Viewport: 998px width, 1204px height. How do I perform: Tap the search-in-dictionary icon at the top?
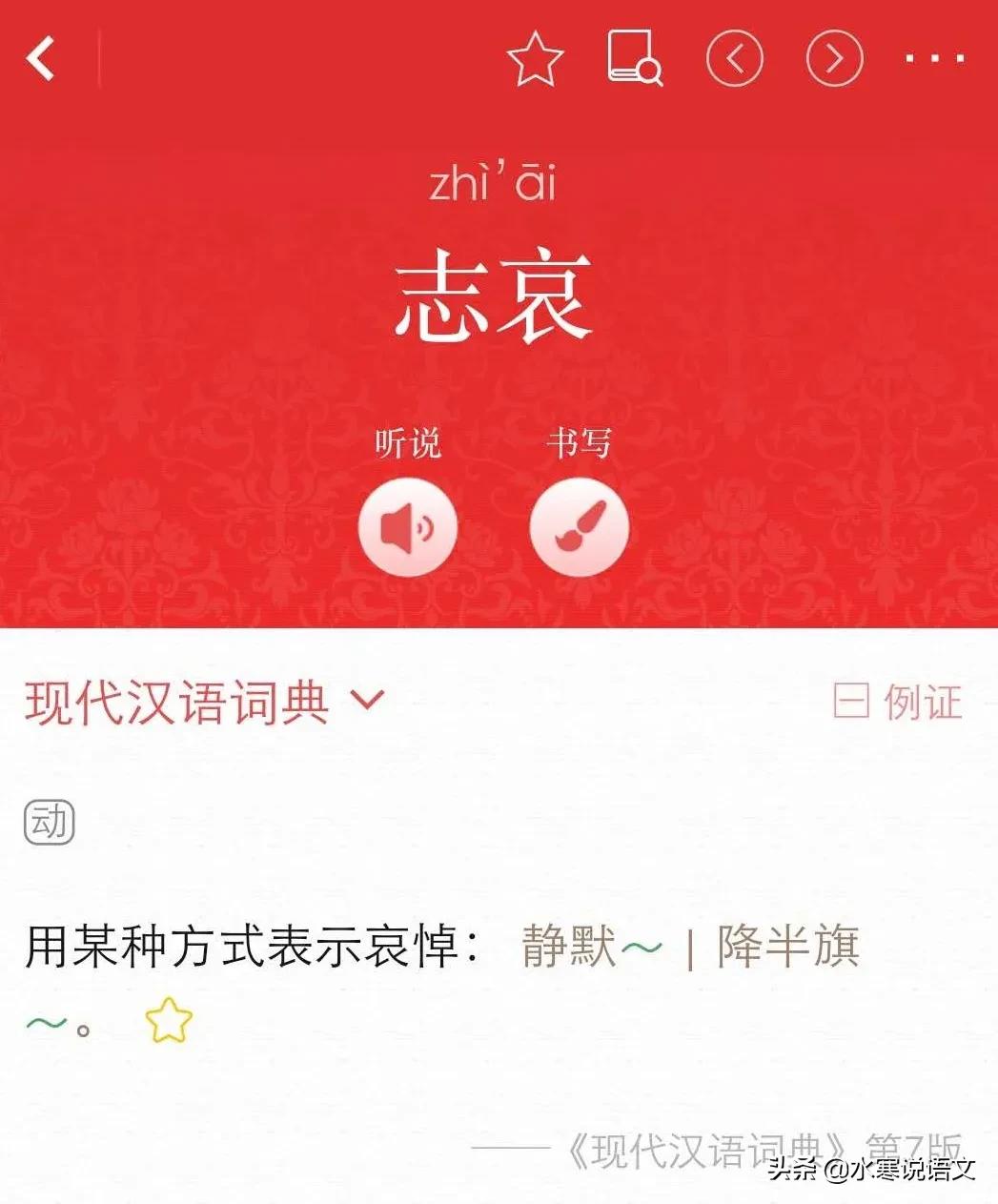[x=634, y=59]
